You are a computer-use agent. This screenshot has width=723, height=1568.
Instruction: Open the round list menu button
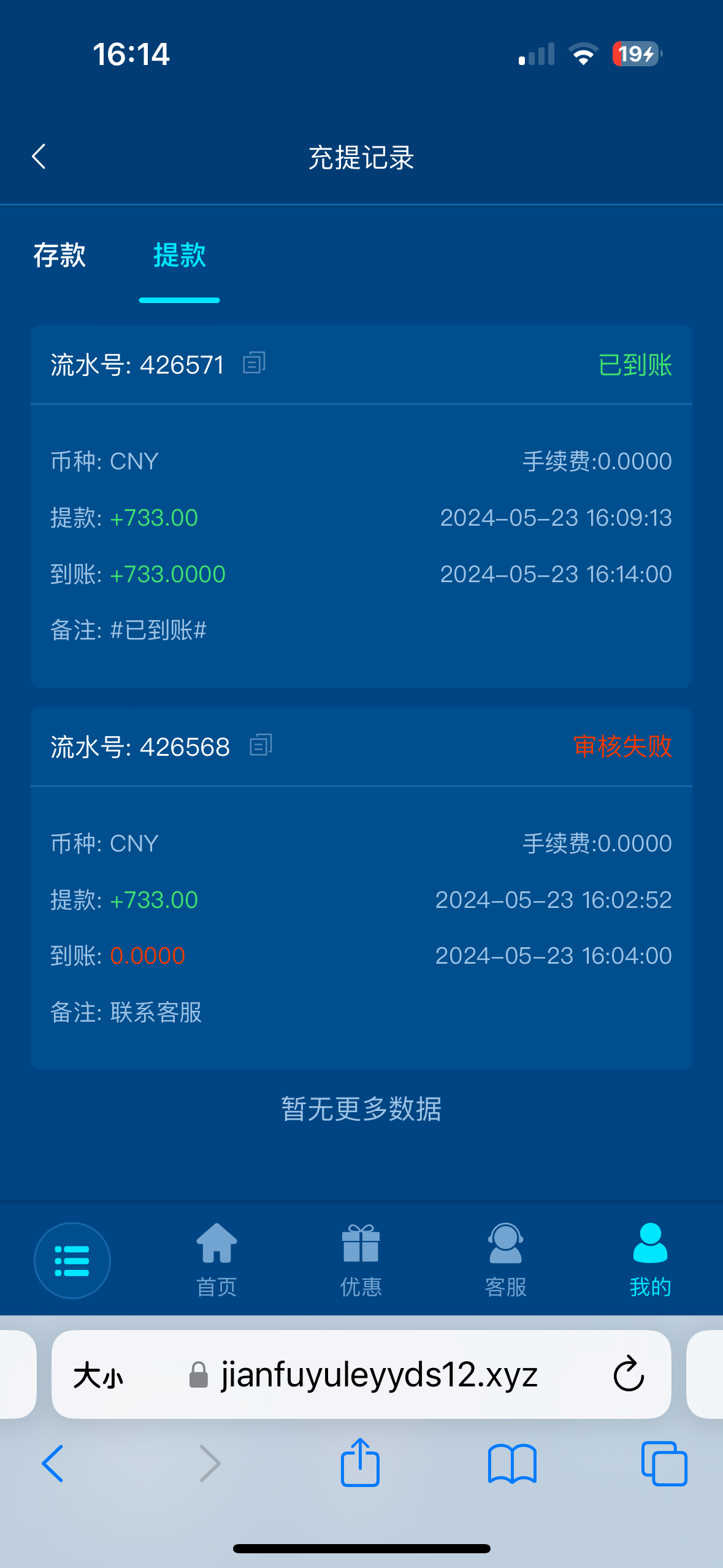[x=72, y=1261]
